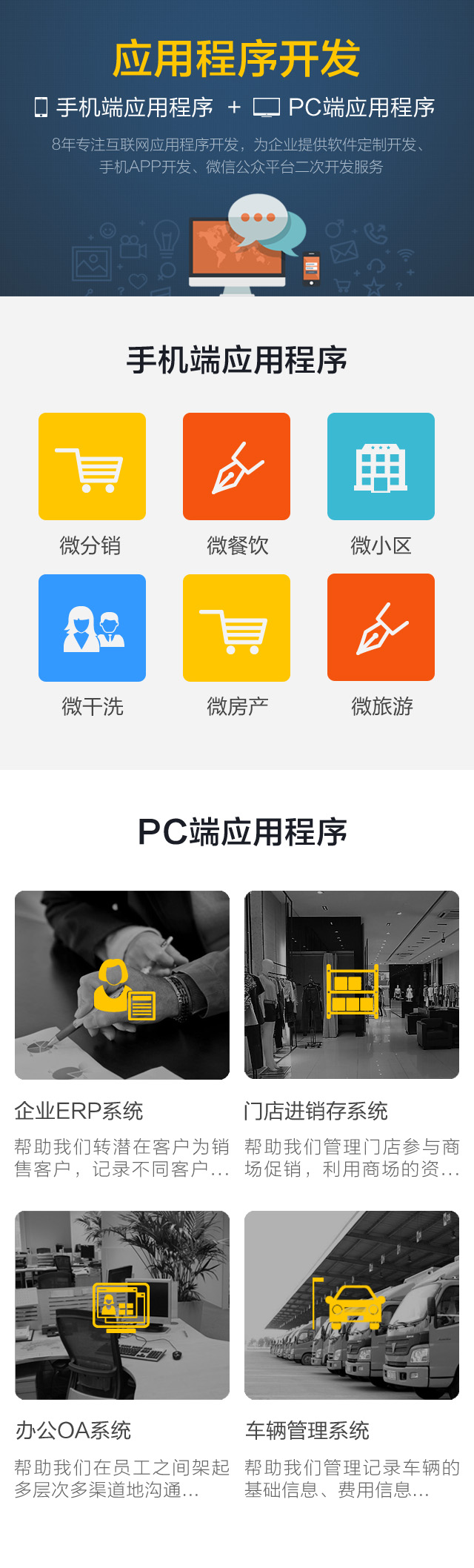Viewport: 474px width, 1568px height.
Task: Open the 微小区 building tile
Action: pyautogui.click(x=381, y=467)
